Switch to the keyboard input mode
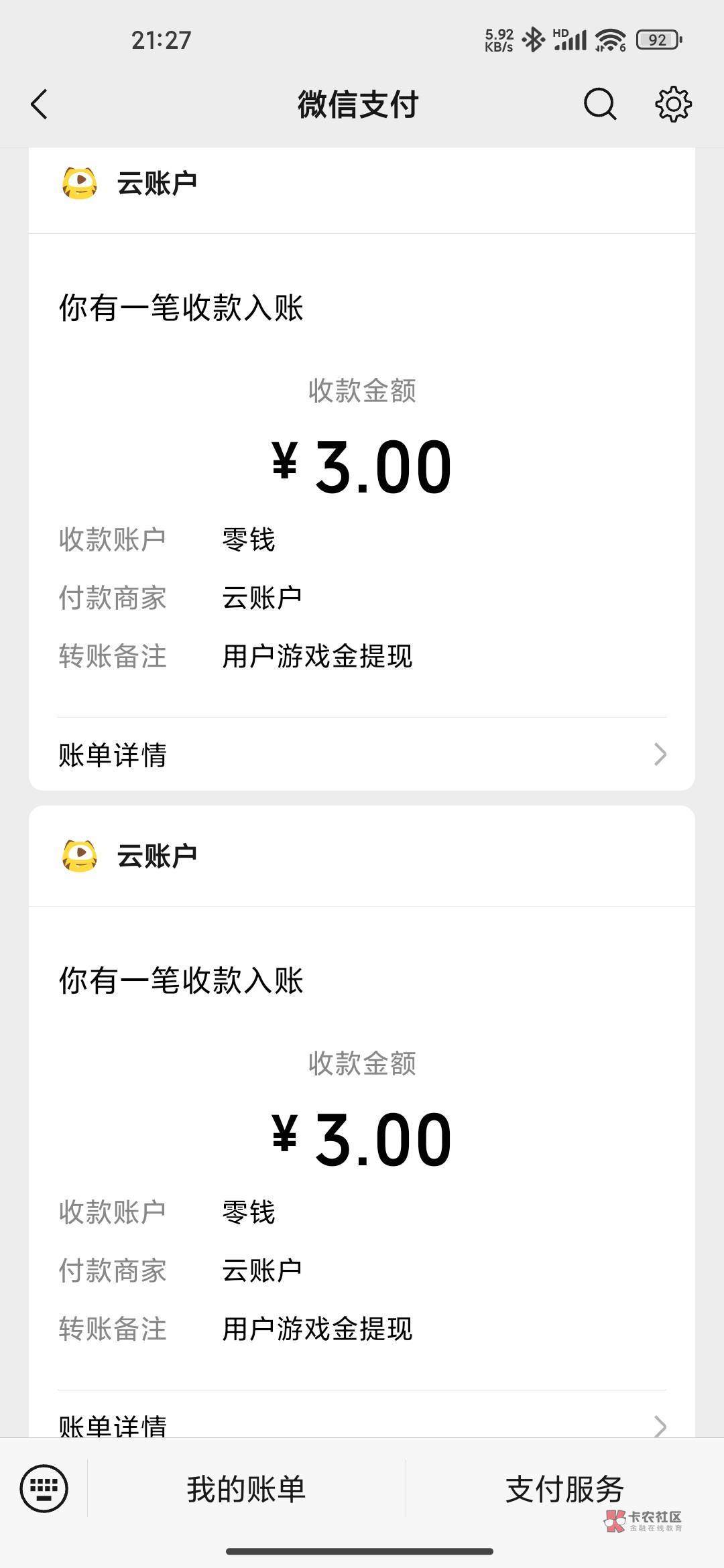Screen dimensions: 724x1568 coord(44,1489)
